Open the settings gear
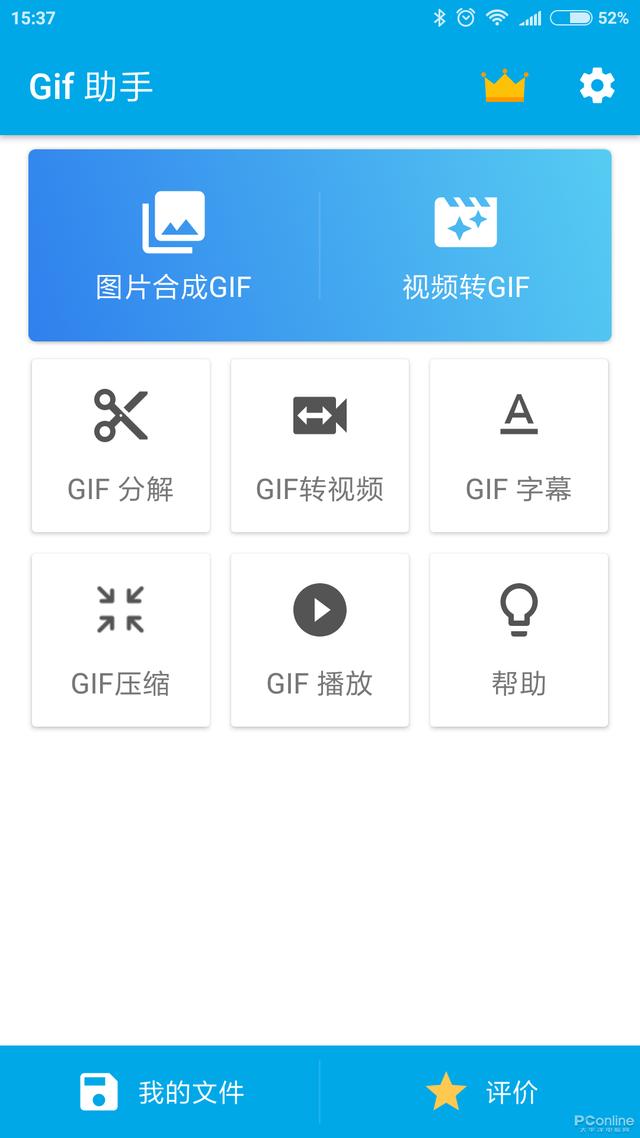 tap(597, 87)
